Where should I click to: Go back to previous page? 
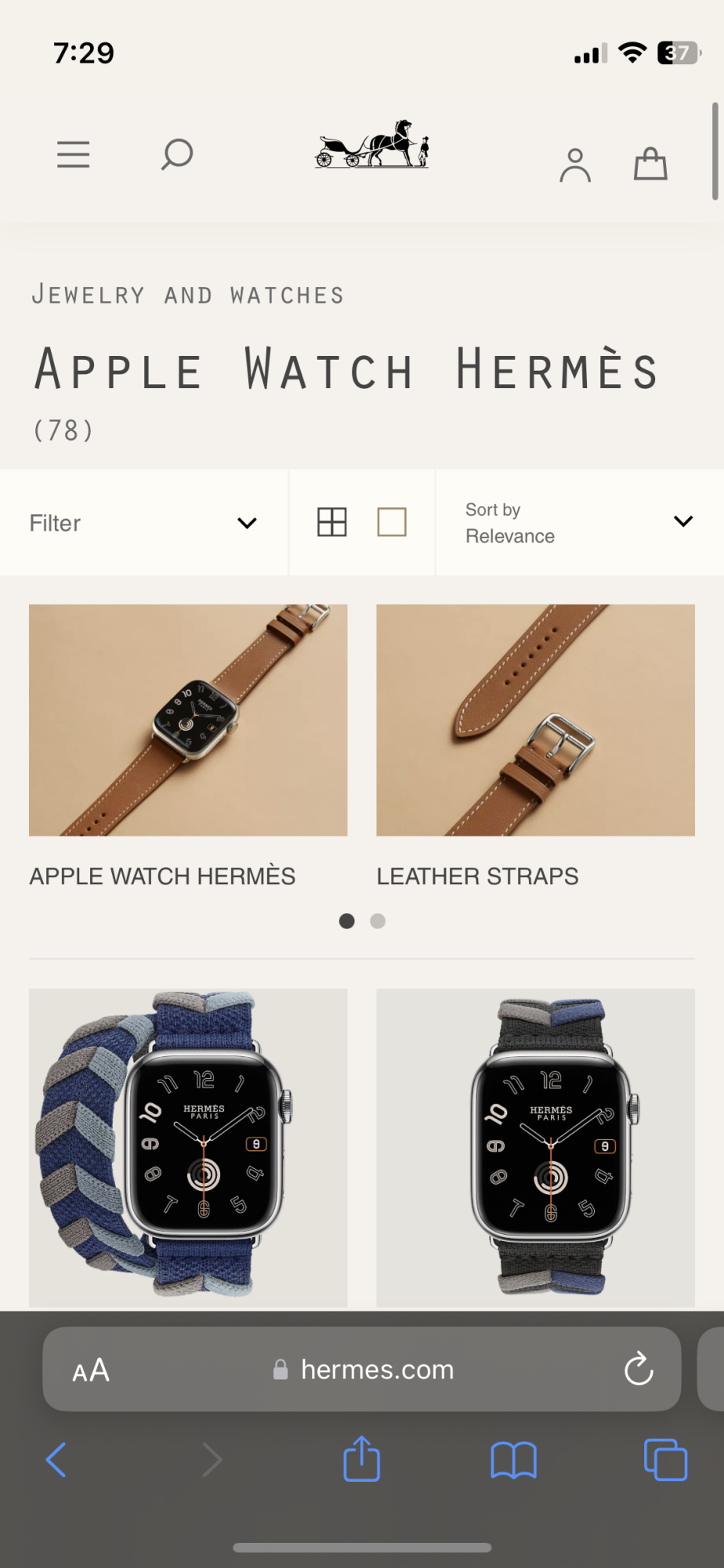(56, 1460)
